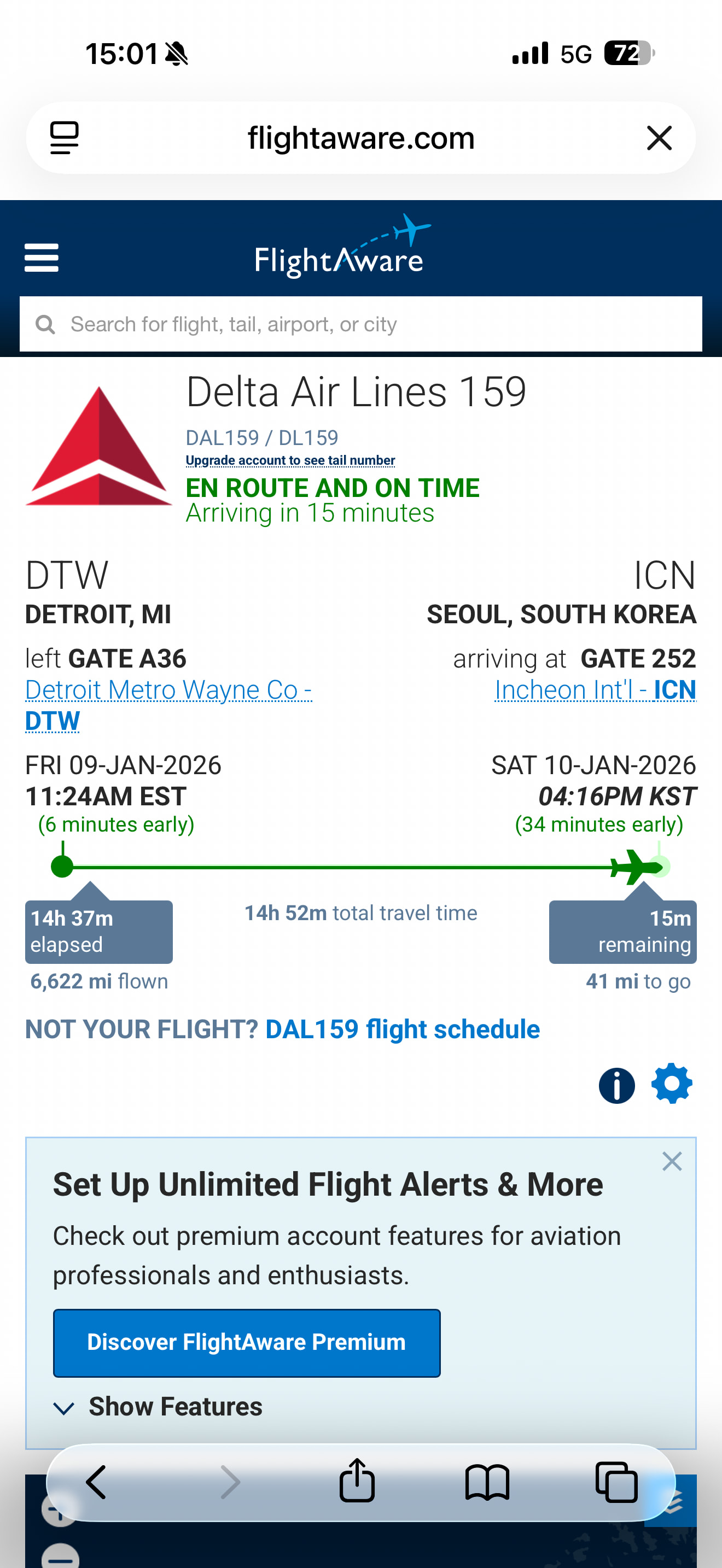Screen dimensions: 722x1568
Task: Open Safari page settings icon in address bar
Action: 64,138
